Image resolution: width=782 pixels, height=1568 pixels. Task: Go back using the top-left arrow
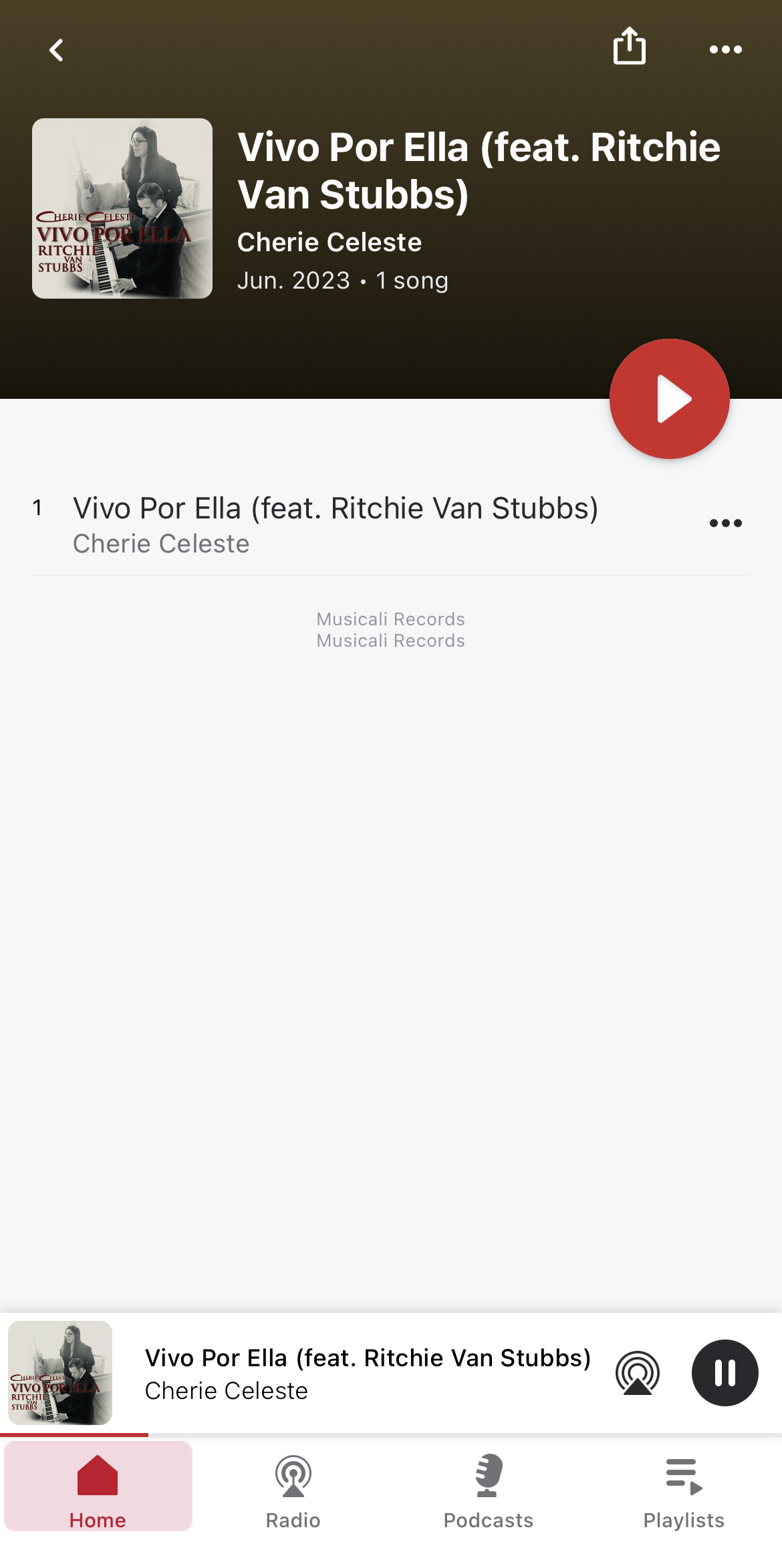(57, 50)
